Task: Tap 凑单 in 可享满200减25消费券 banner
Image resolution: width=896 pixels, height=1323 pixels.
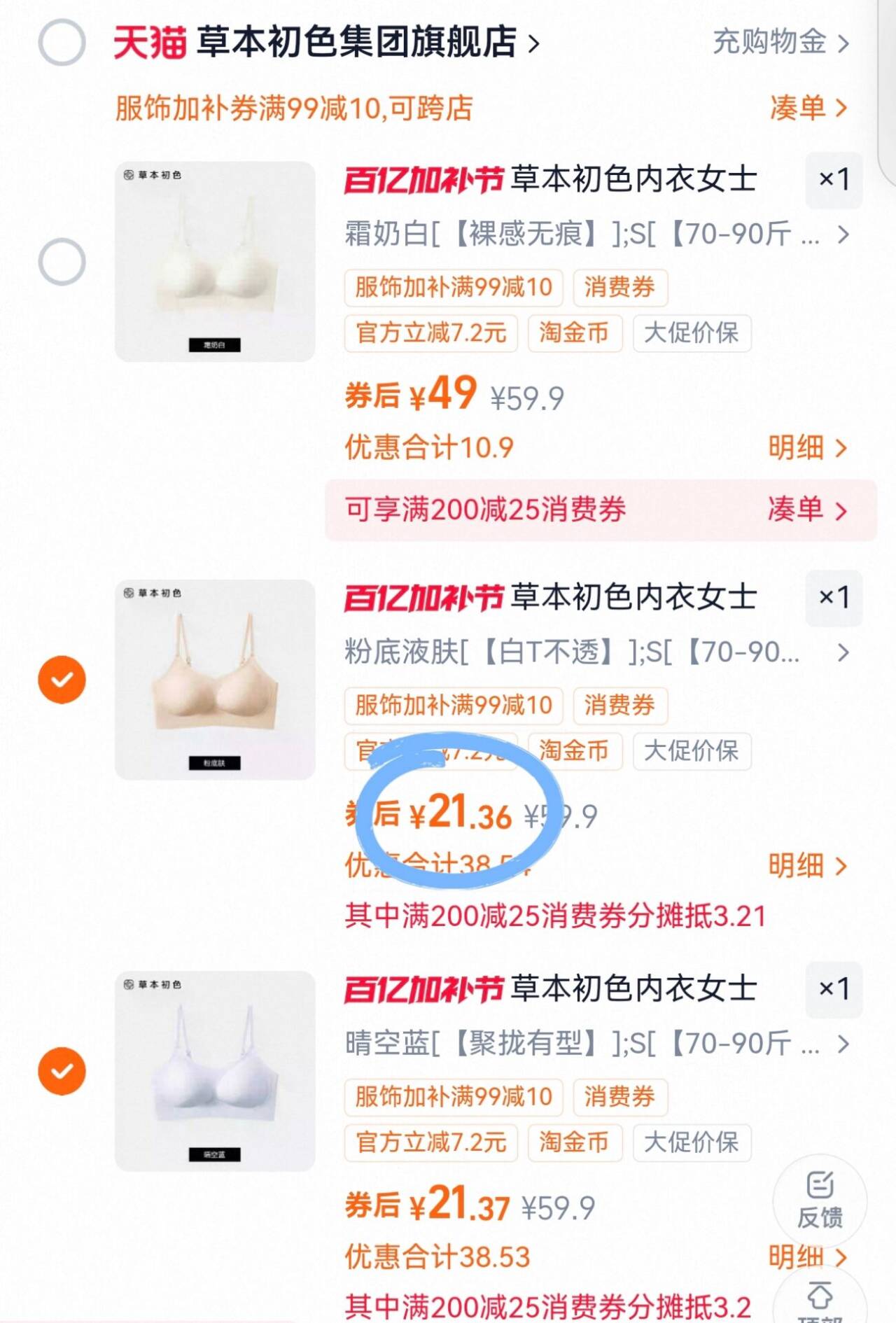Action: pos(807,509)
